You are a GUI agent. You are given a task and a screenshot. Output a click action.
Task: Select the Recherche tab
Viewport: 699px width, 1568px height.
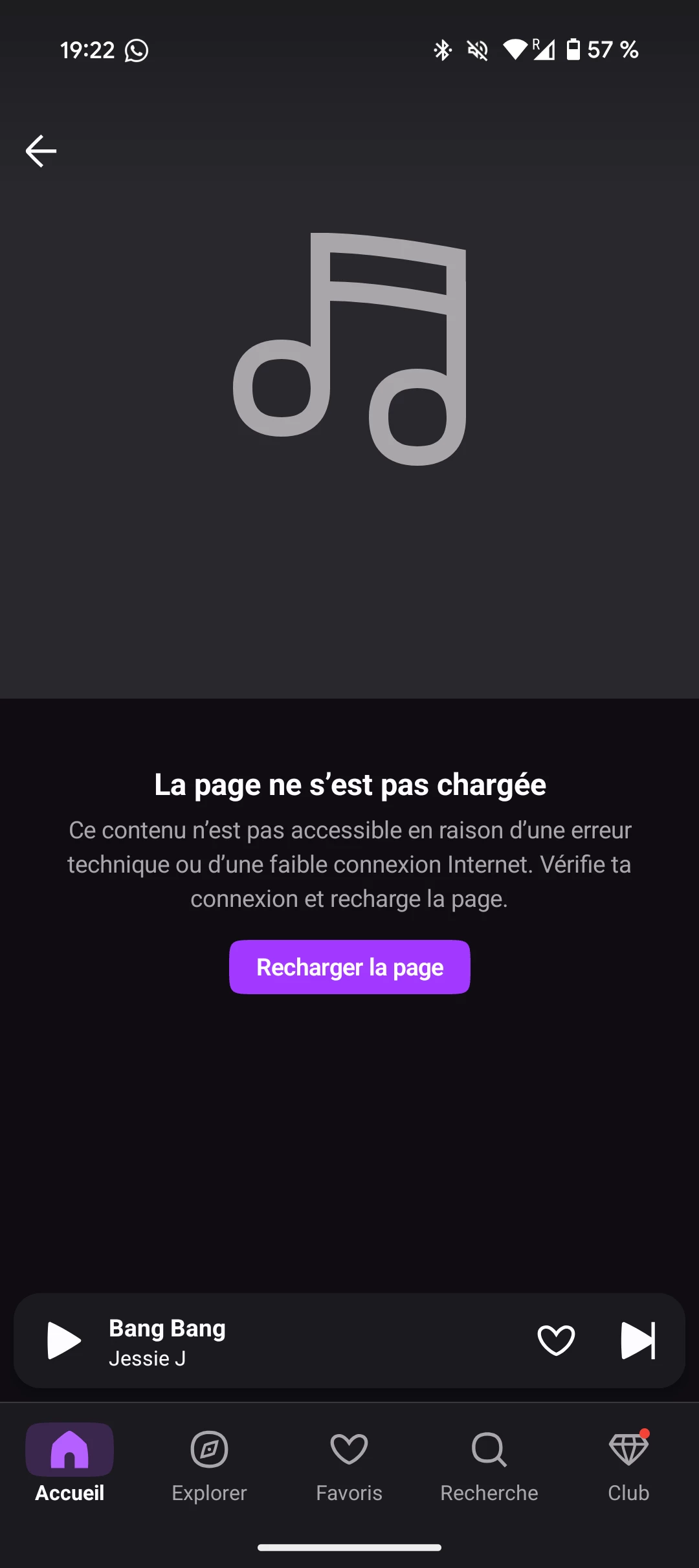point(489,1465)
